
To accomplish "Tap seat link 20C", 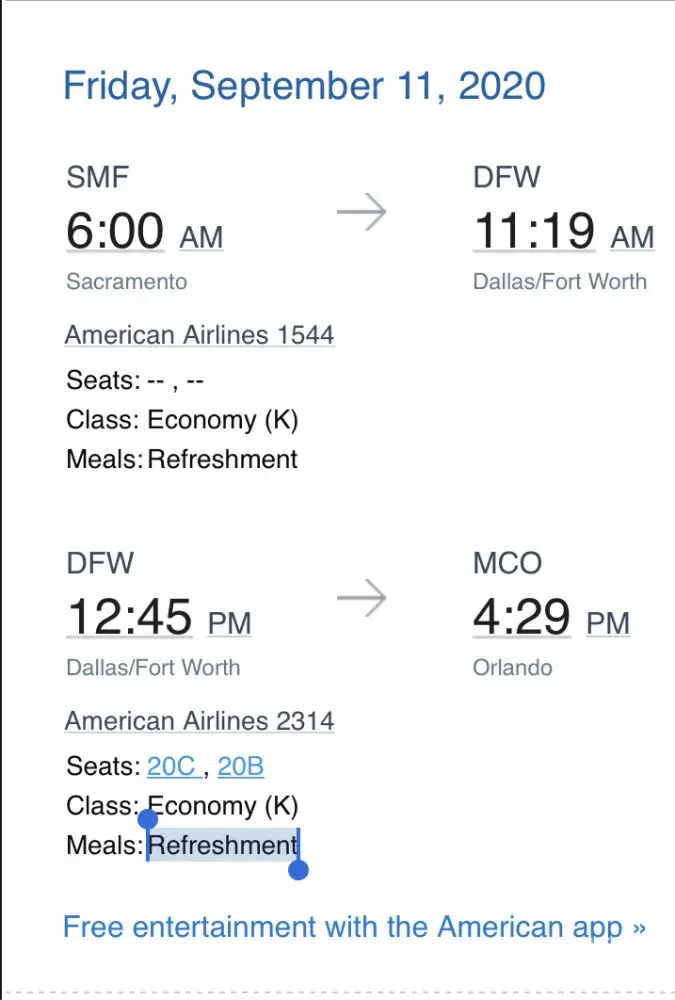I will pos(171,767).
